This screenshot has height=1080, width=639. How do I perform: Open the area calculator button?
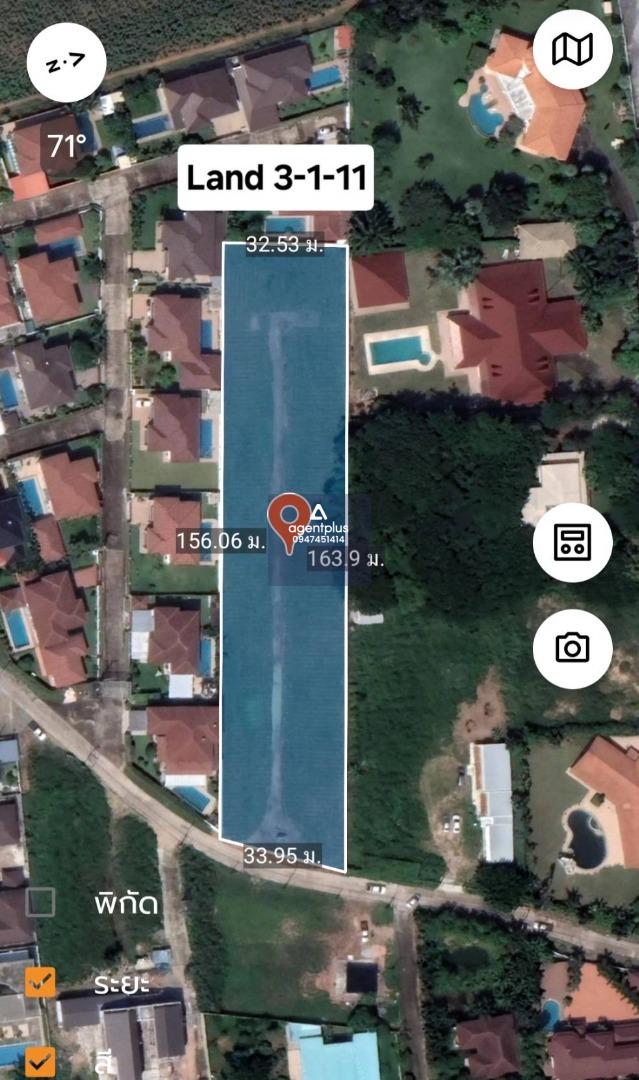[x=572, y=542]
